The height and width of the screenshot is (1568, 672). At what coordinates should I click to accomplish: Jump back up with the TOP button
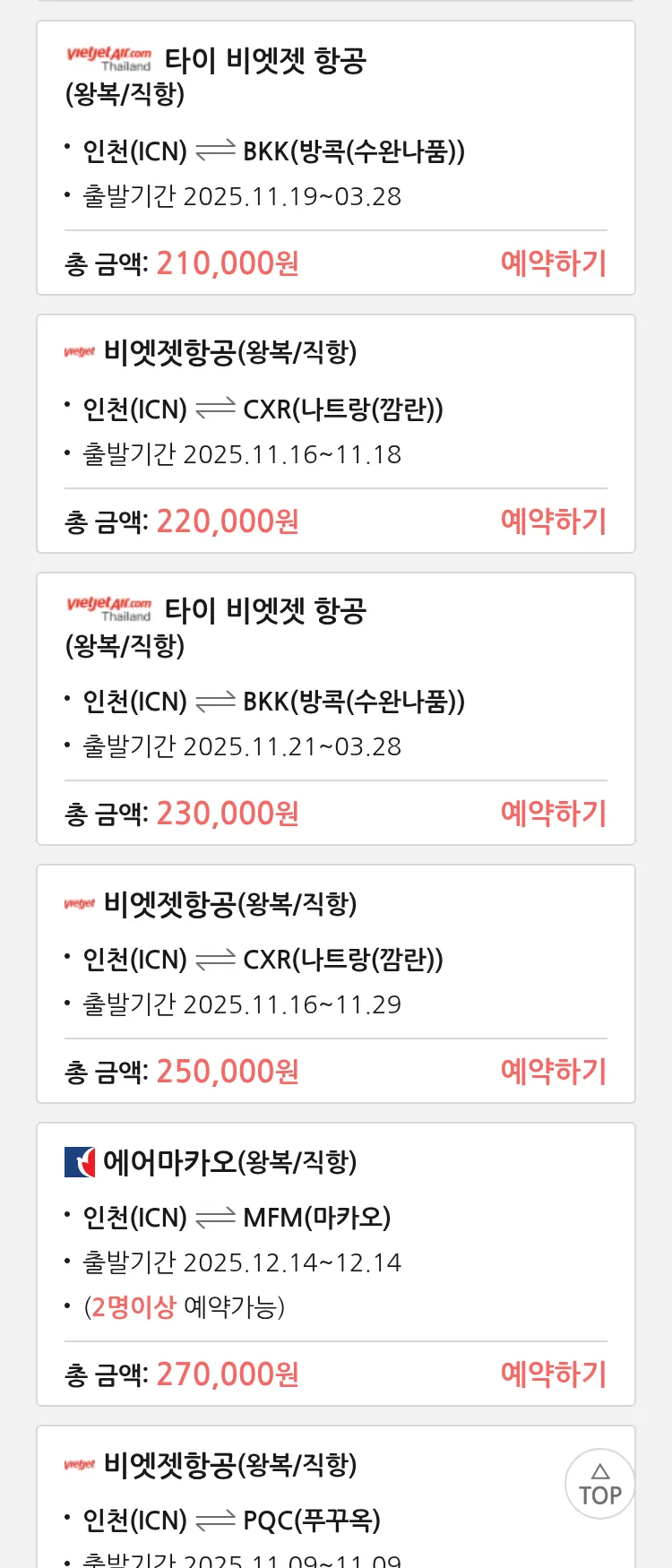(x=599, y=1484)
